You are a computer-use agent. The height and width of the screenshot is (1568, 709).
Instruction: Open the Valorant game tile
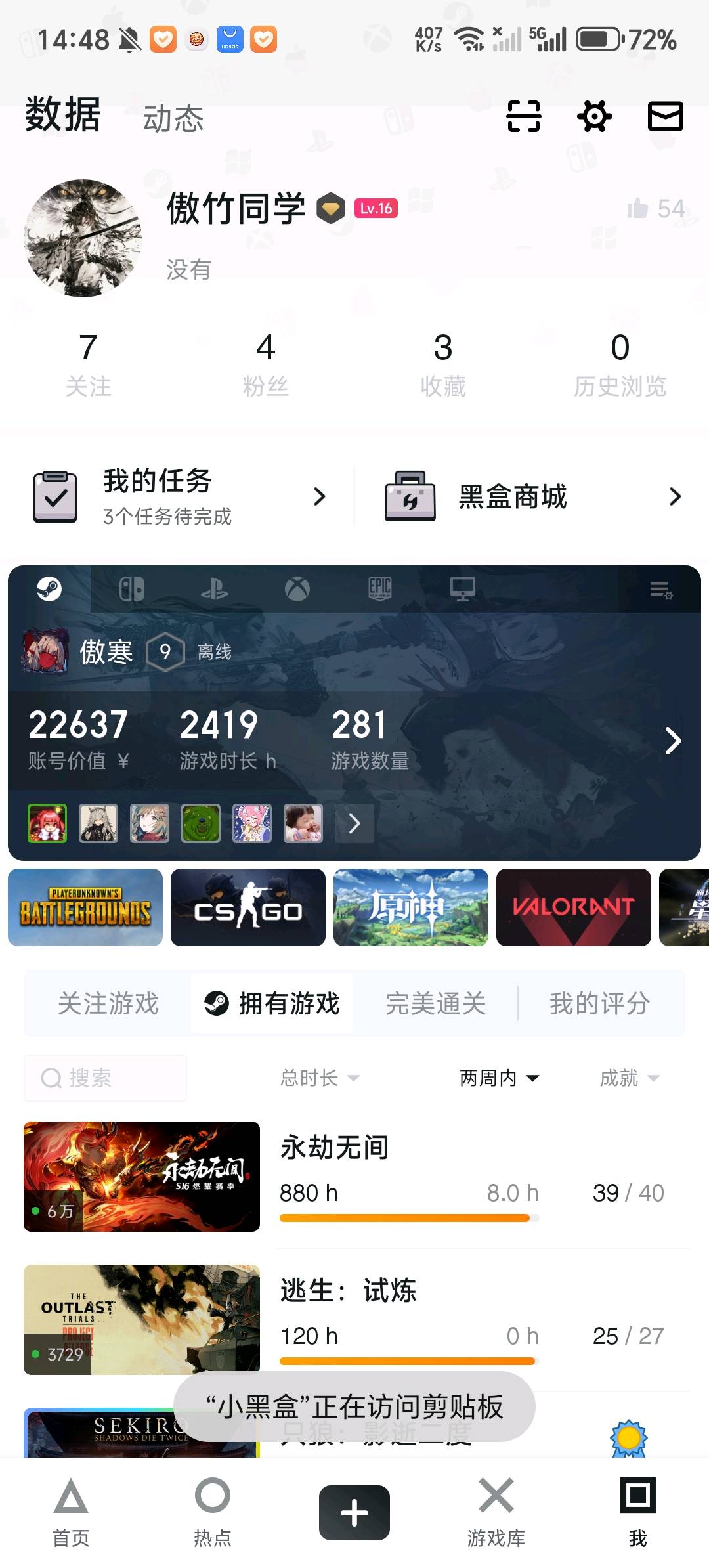coord(574,907)
